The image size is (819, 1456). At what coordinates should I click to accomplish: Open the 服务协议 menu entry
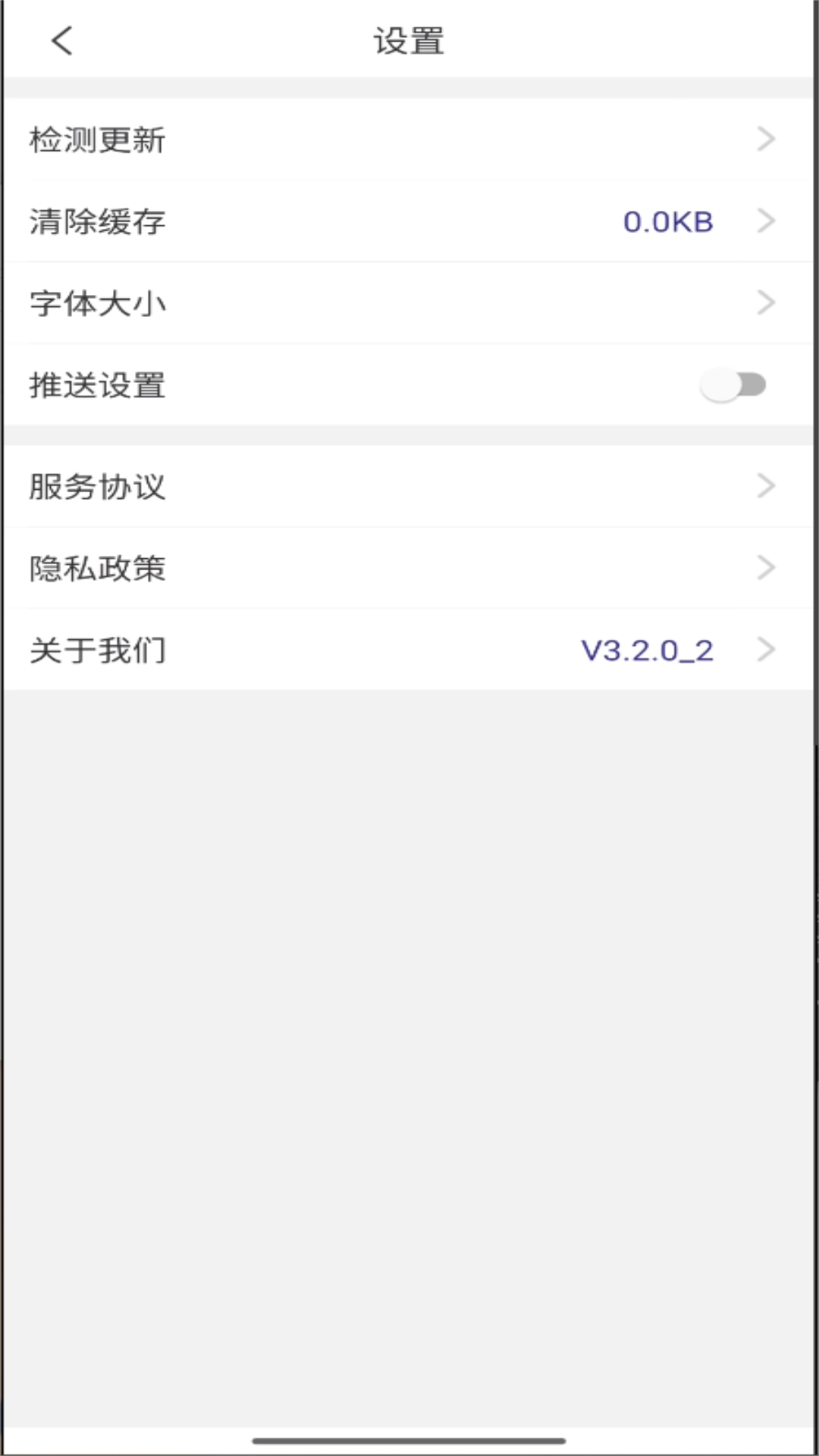[x=409, y=487]
